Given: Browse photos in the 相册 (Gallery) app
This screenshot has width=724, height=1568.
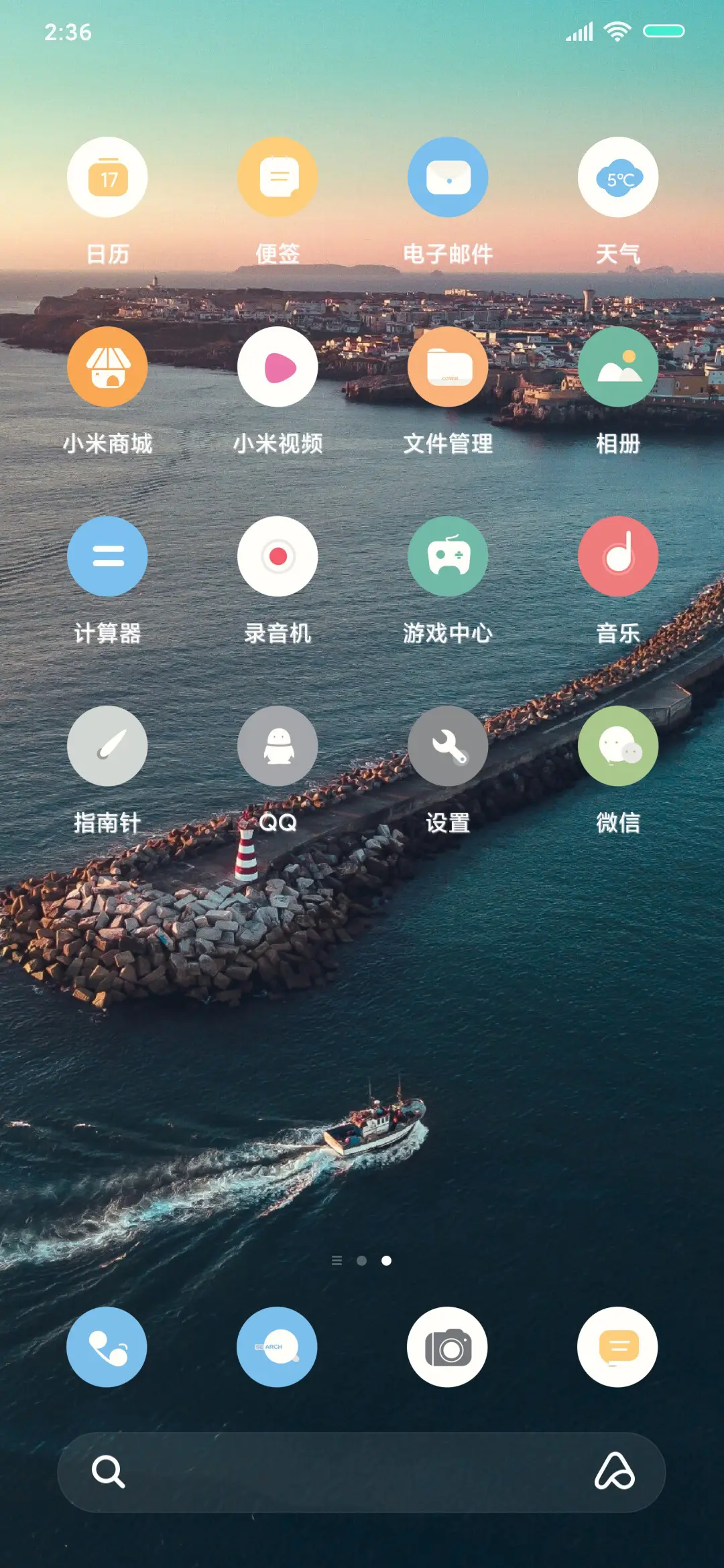Looking at the screenshot, I should click(618, 366).
